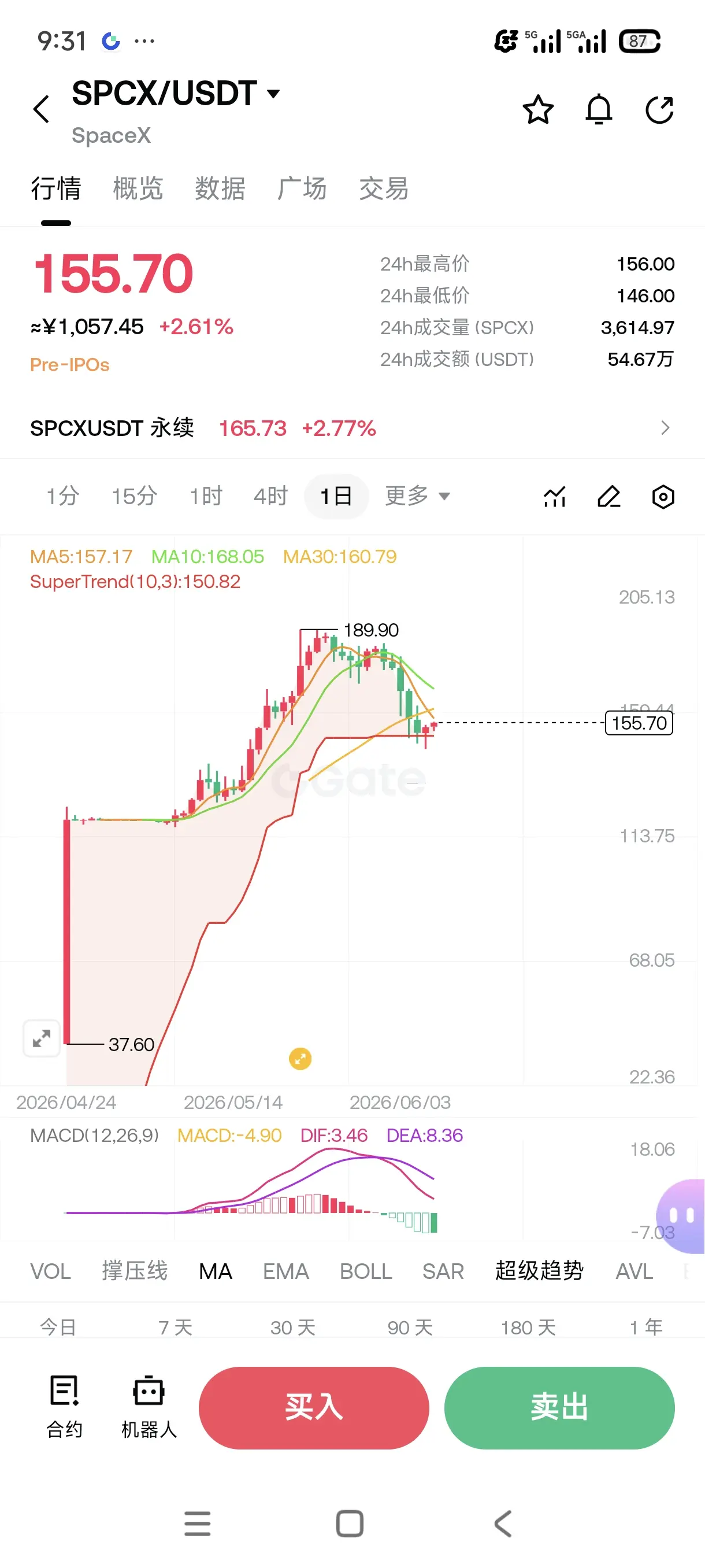The image size is (705, 1568).
Task: Select the 15分 chart interval
Action: tap(135, 496)
